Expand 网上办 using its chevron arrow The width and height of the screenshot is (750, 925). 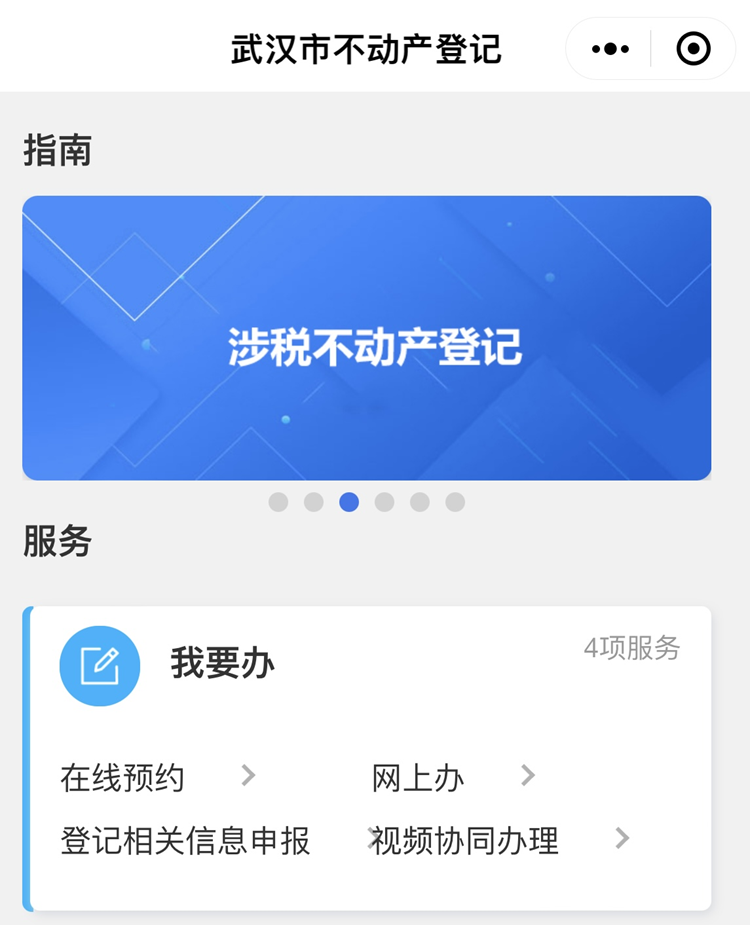(x=528, y=776)
